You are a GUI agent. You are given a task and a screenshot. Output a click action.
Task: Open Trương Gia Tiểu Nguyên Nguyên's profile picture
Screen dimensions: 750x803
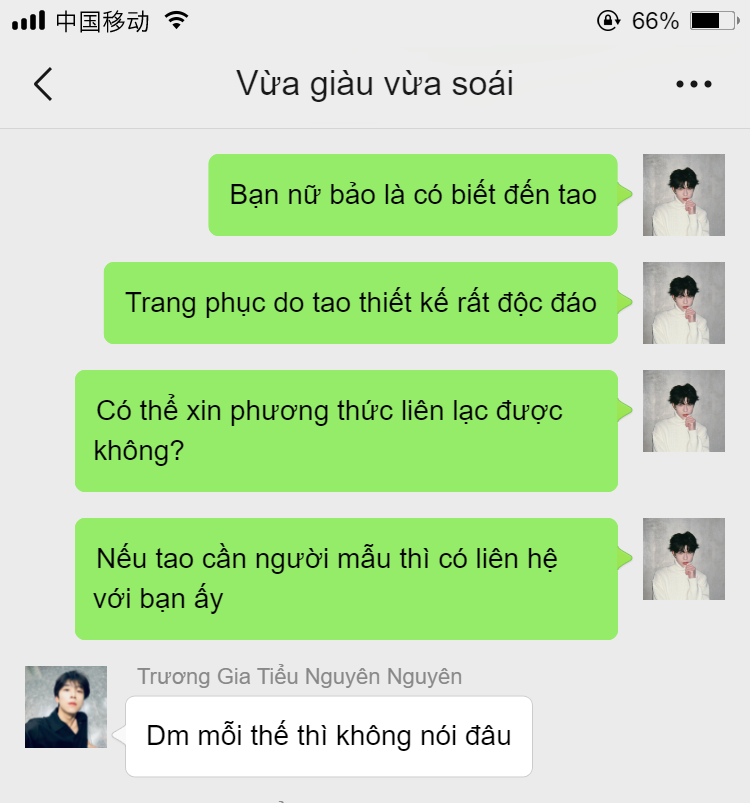66,707
